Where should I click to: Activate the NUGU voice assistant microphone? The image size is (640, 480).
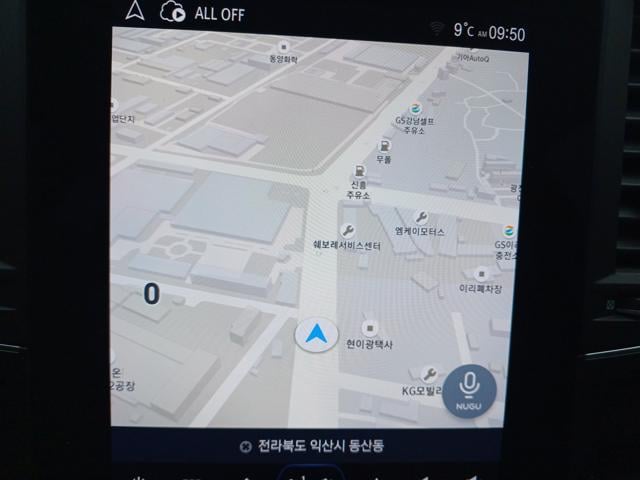[x=469, y=390]
